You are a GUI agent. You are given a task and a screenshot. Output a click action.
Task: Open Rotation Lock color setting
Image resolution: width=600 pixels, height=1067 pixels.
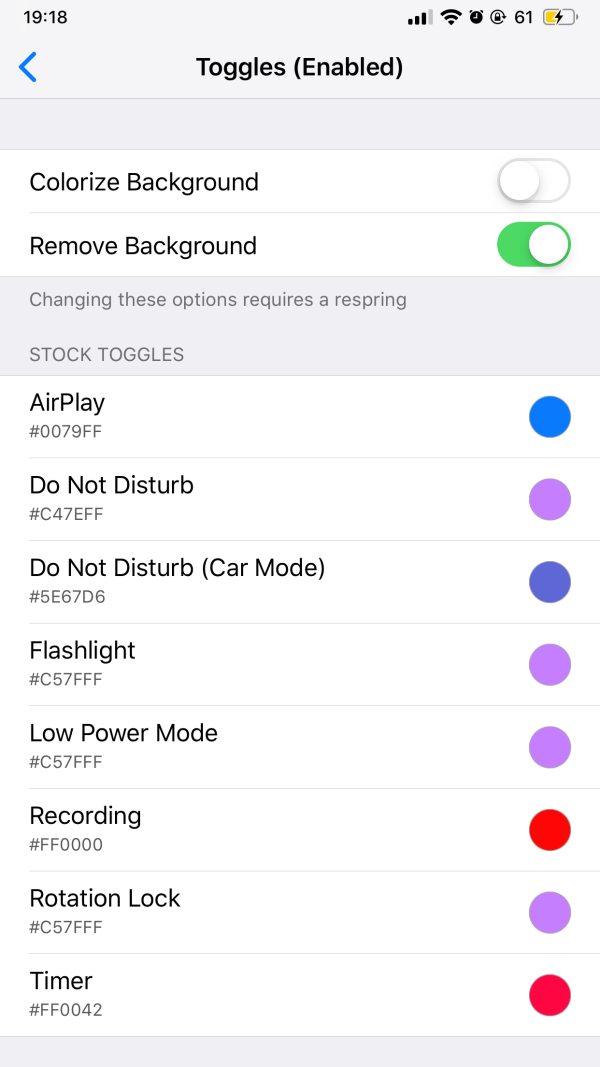[x=280, y=912]
